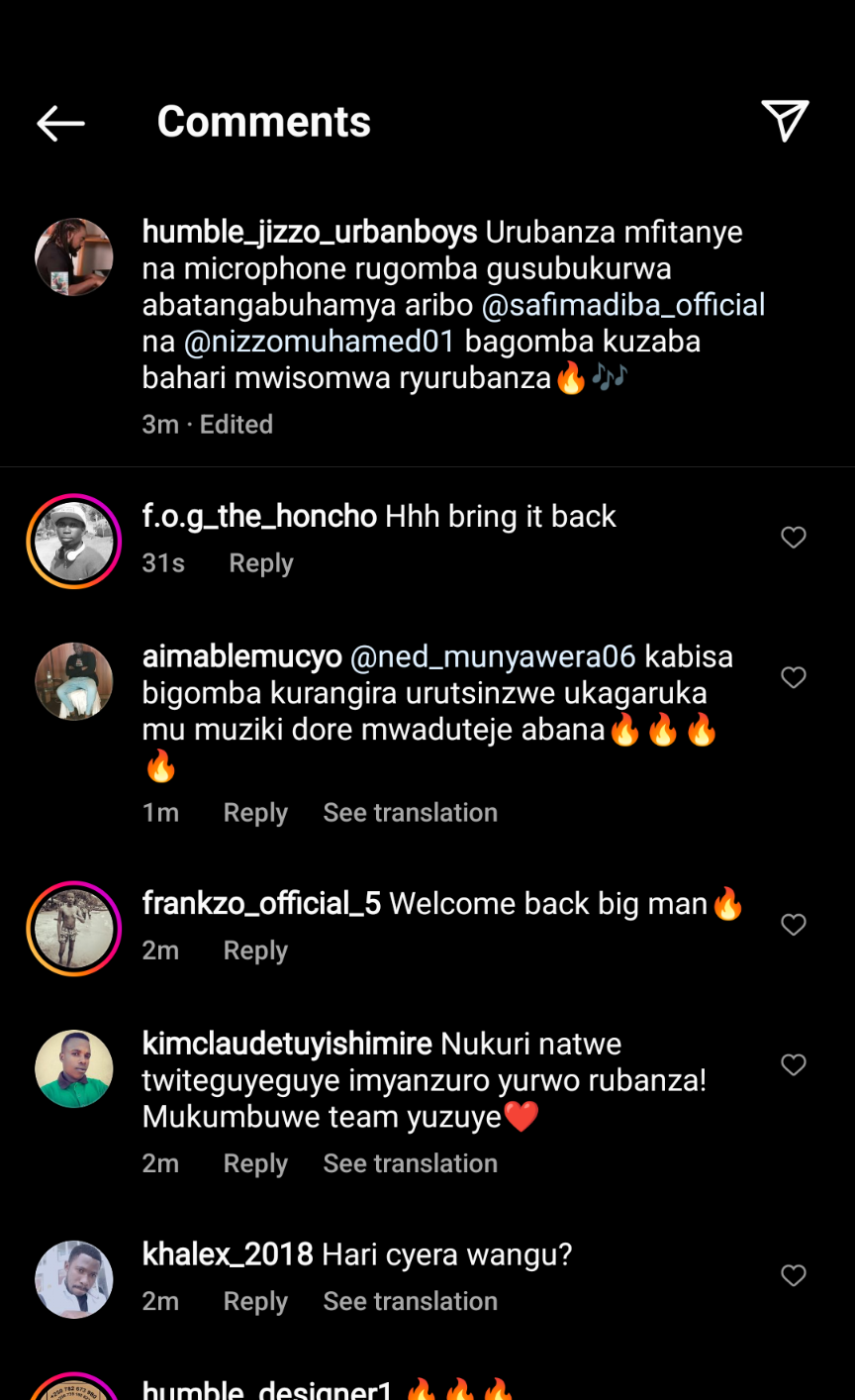Like frankzo_official_5's comment
This screenshot has width=855, height=1400.
(x=793, y=925)
